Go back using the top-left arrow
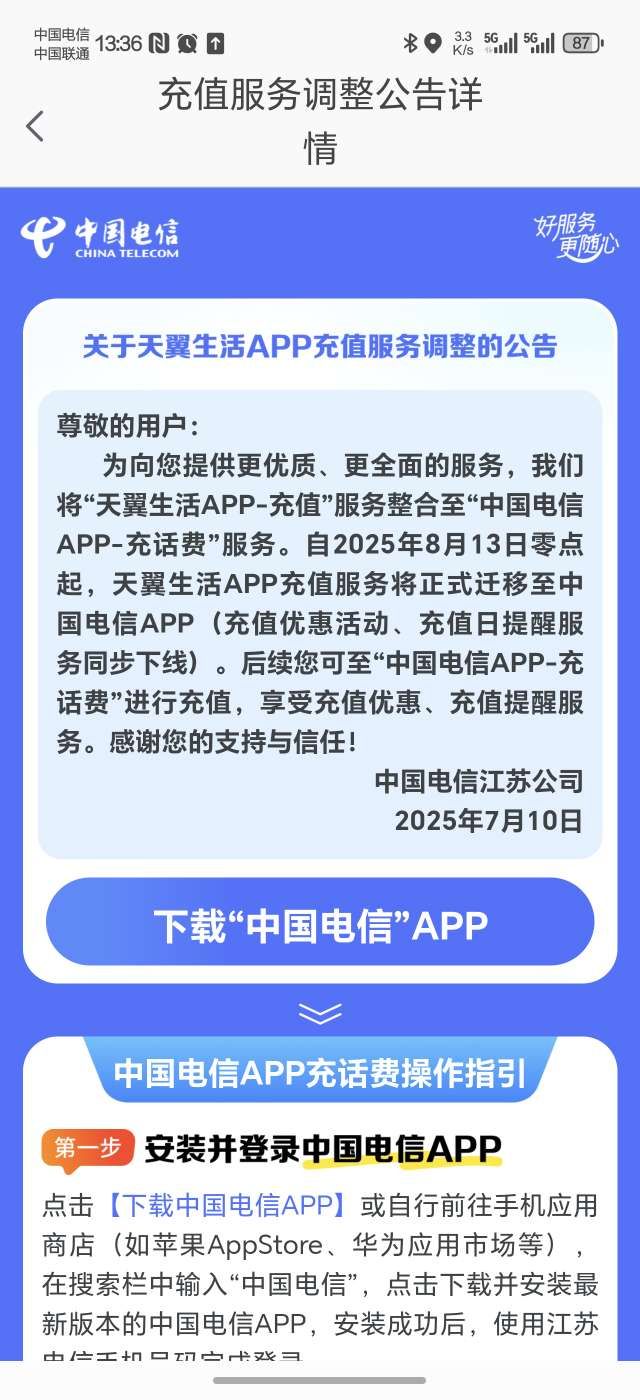 pos(35,126)
